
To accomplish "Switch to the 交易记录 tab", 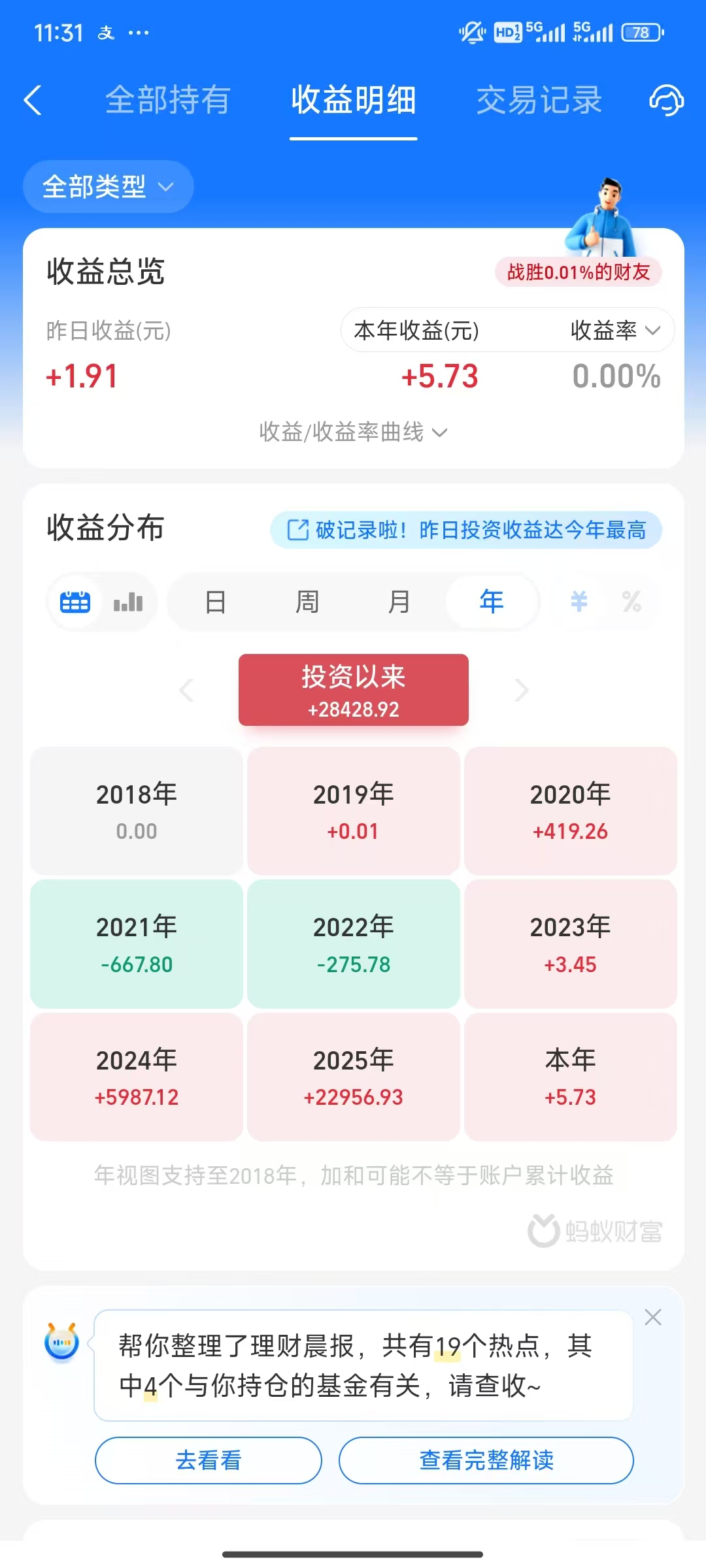I will (x=539, y=100).
